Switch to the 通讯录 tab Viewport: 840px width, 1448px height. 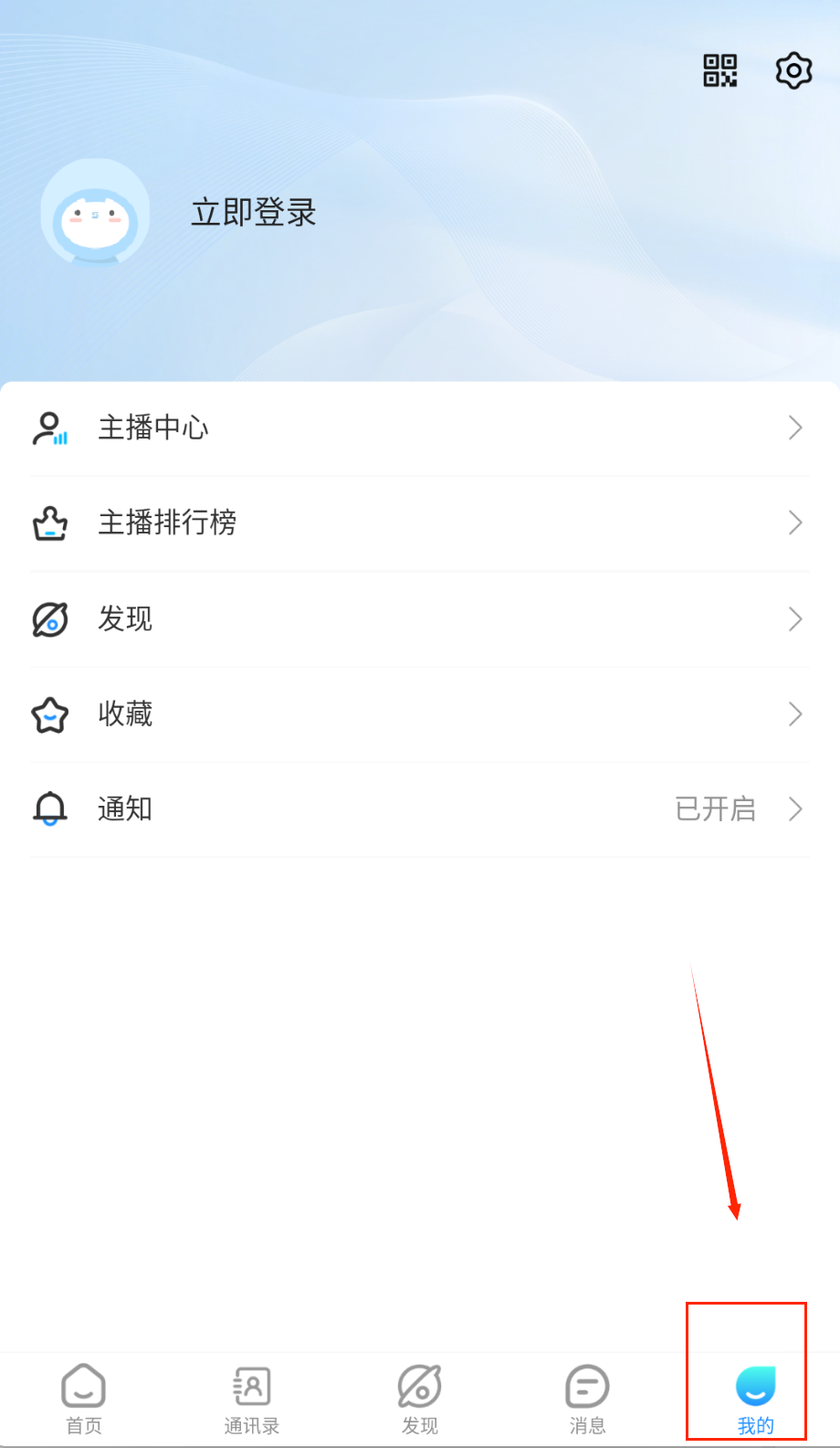click(252, 1398)
